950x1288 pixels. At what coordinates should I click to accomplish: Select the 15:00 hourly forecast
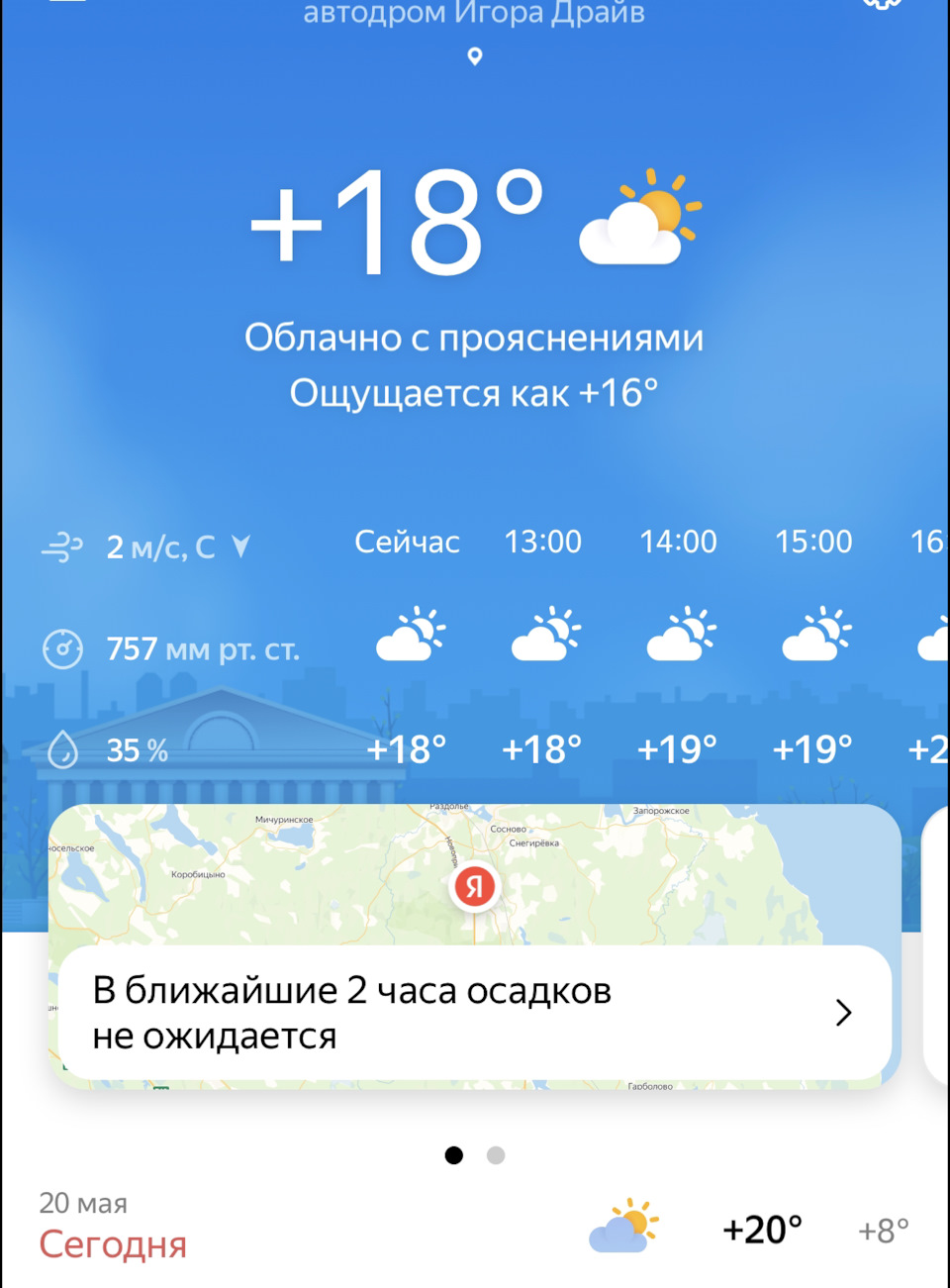(813, 644)
